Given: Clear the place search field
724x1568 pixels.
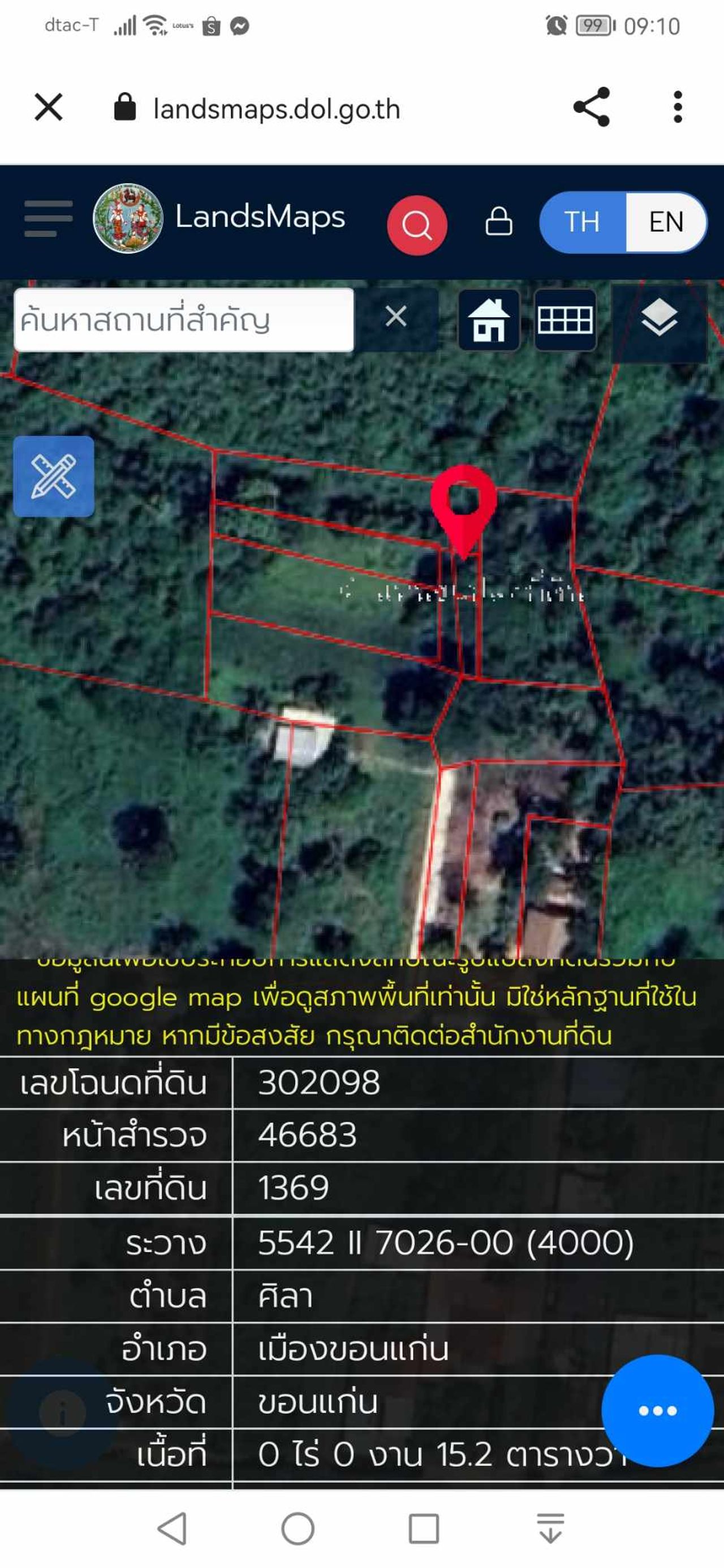Looking at the screenshot, I should [x=396, y=317].
